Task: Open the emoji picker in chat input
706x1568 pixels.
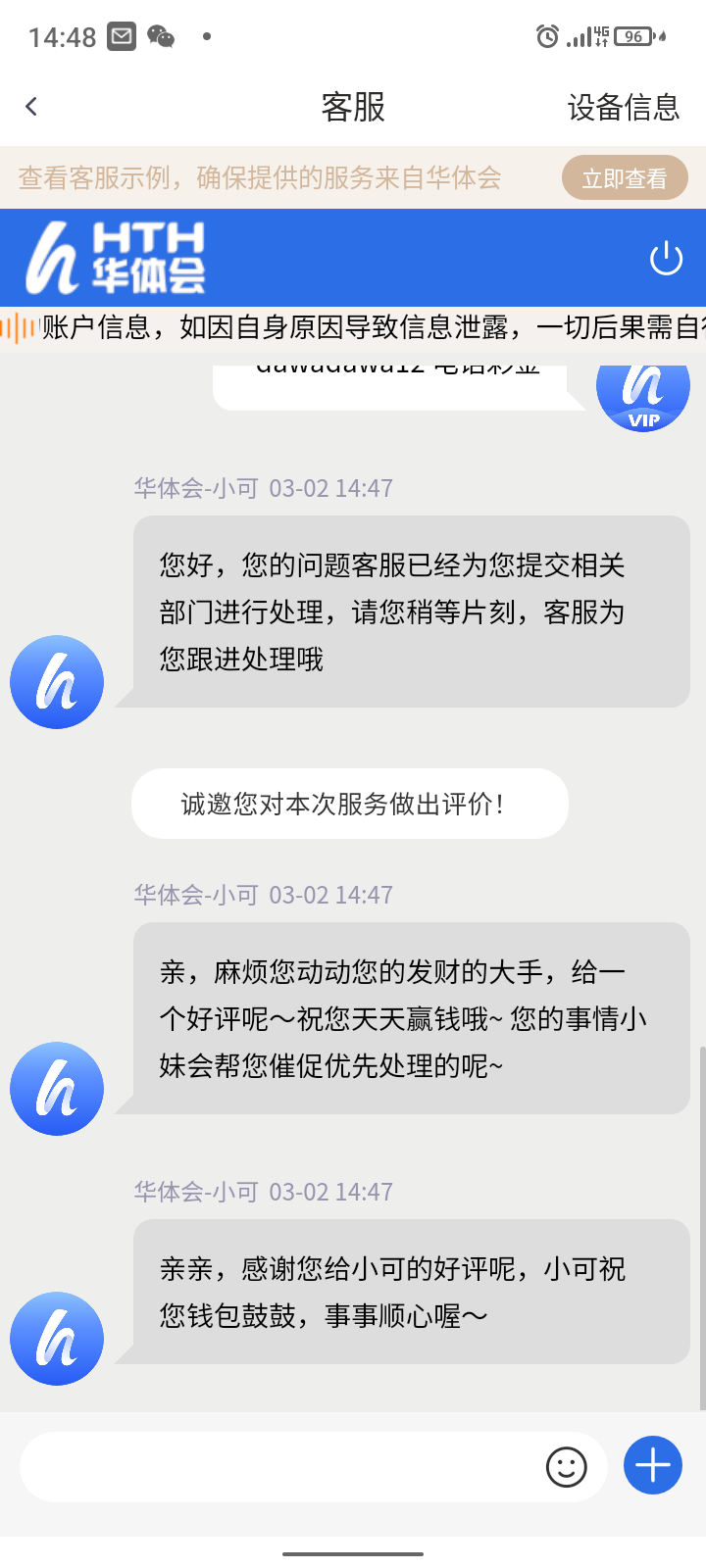Action: coord(567,1466)
